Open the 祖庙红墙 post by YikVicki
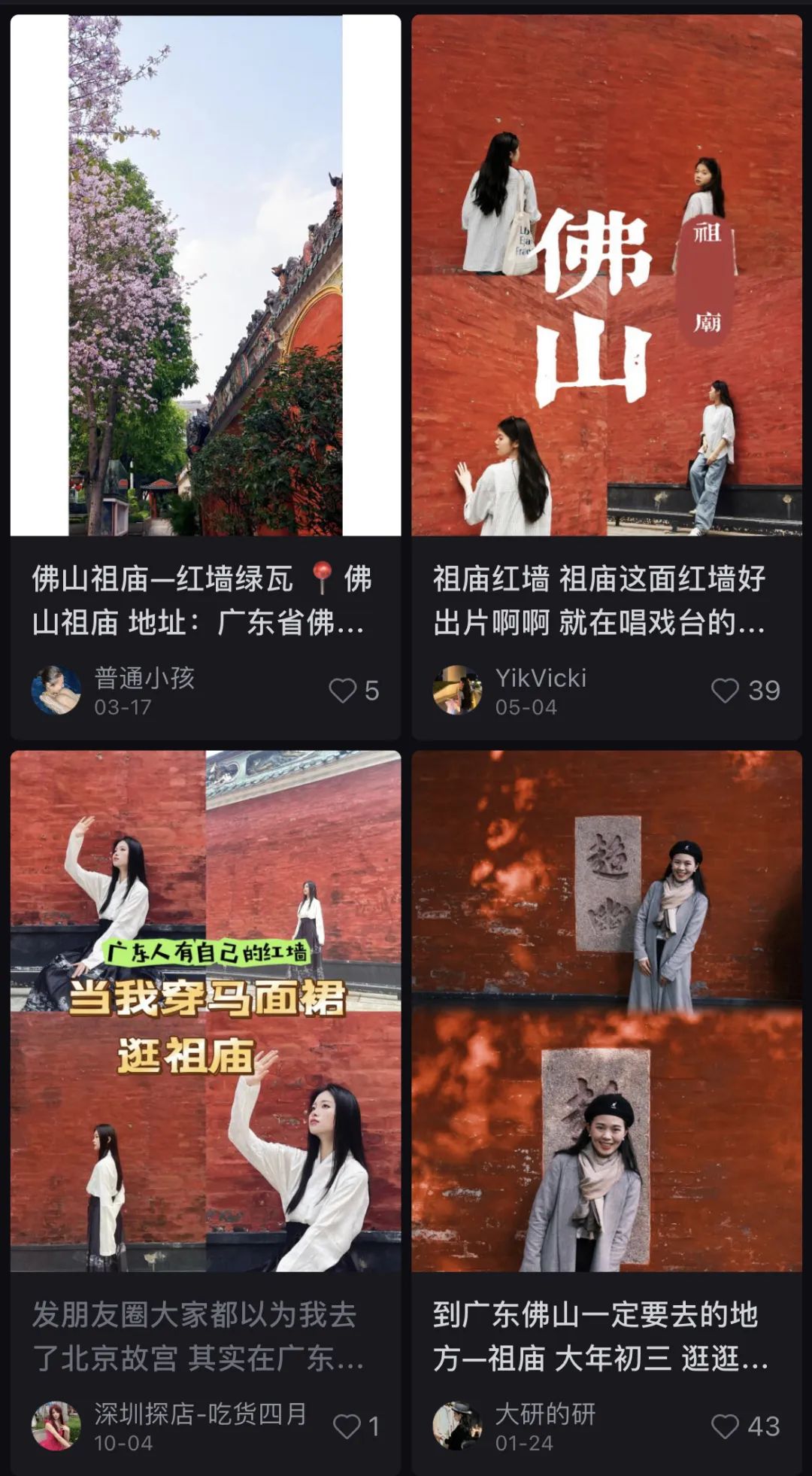Viewport: 812px width, 1476px height. pos(606,275)
